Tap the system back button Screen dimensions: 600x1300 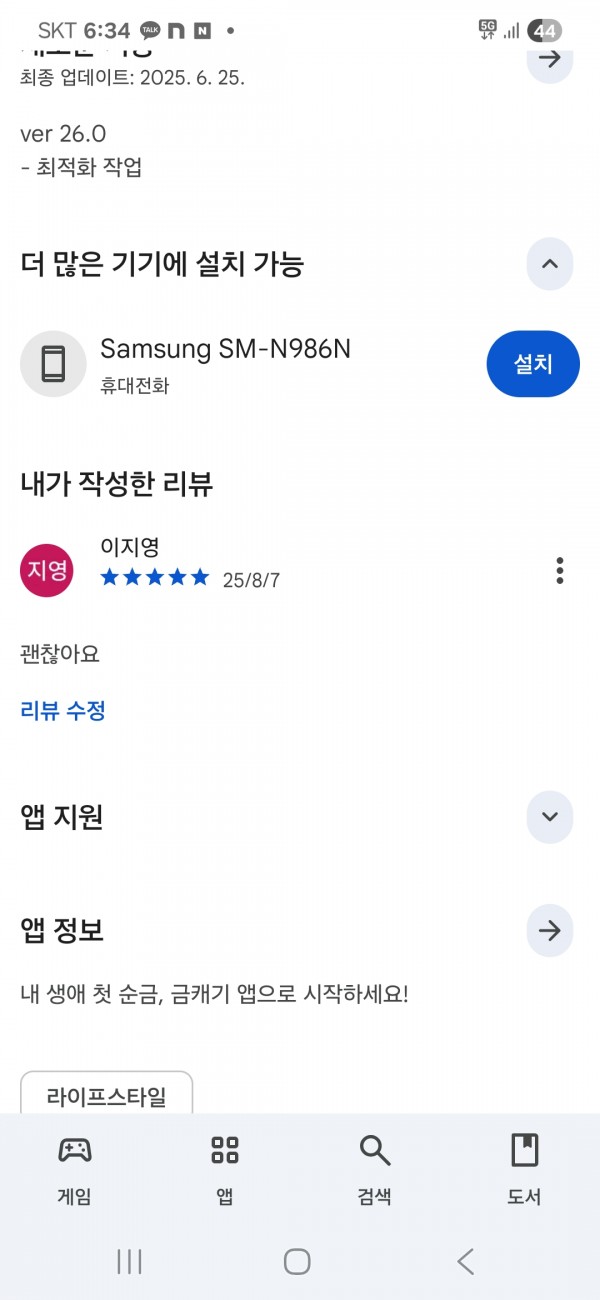(x=465, y=1261)
